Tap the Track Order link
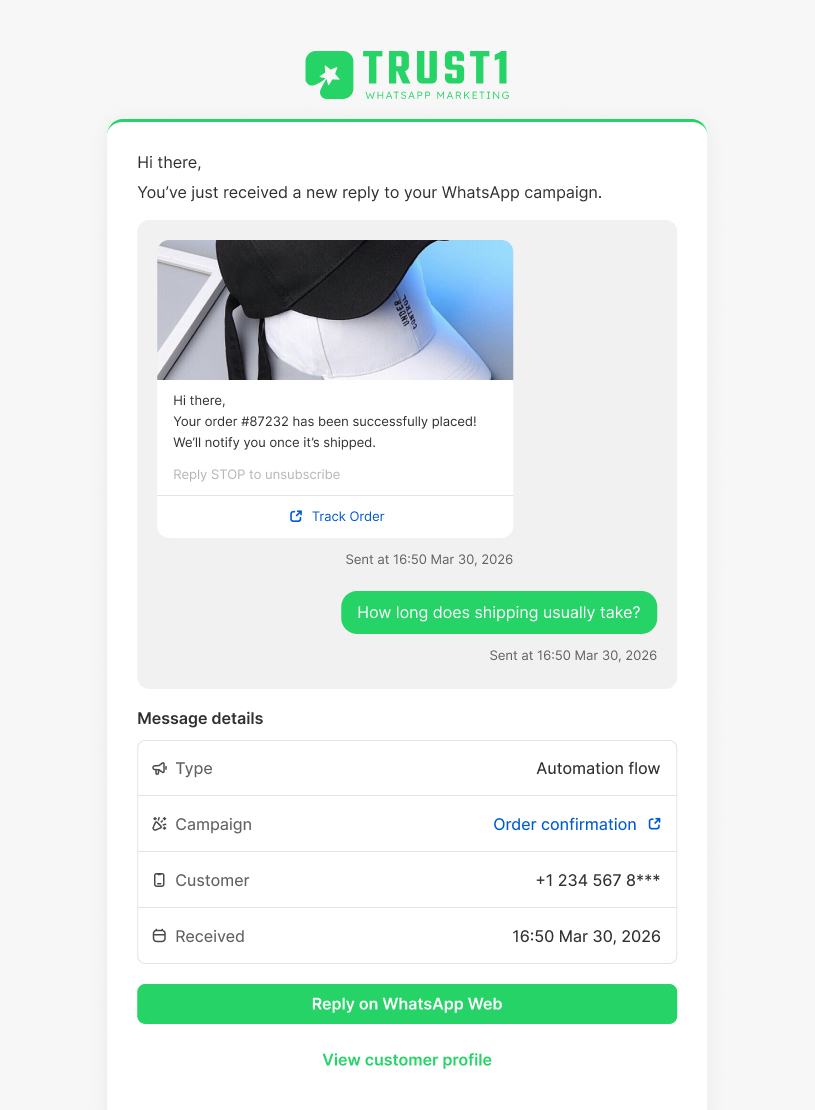 point(337,517)
